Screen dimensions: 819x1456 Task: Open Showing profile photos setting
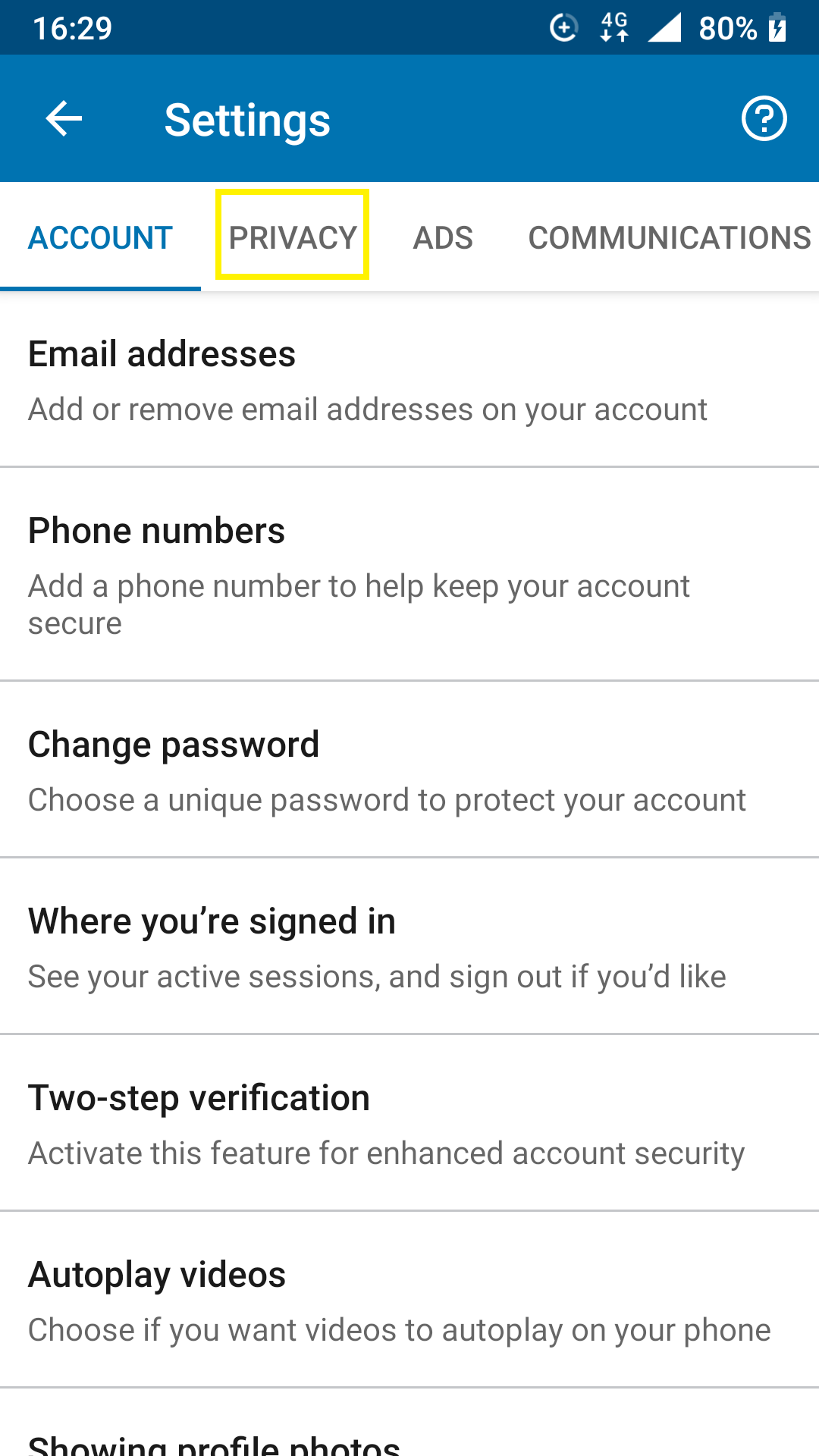(409, 1423)
